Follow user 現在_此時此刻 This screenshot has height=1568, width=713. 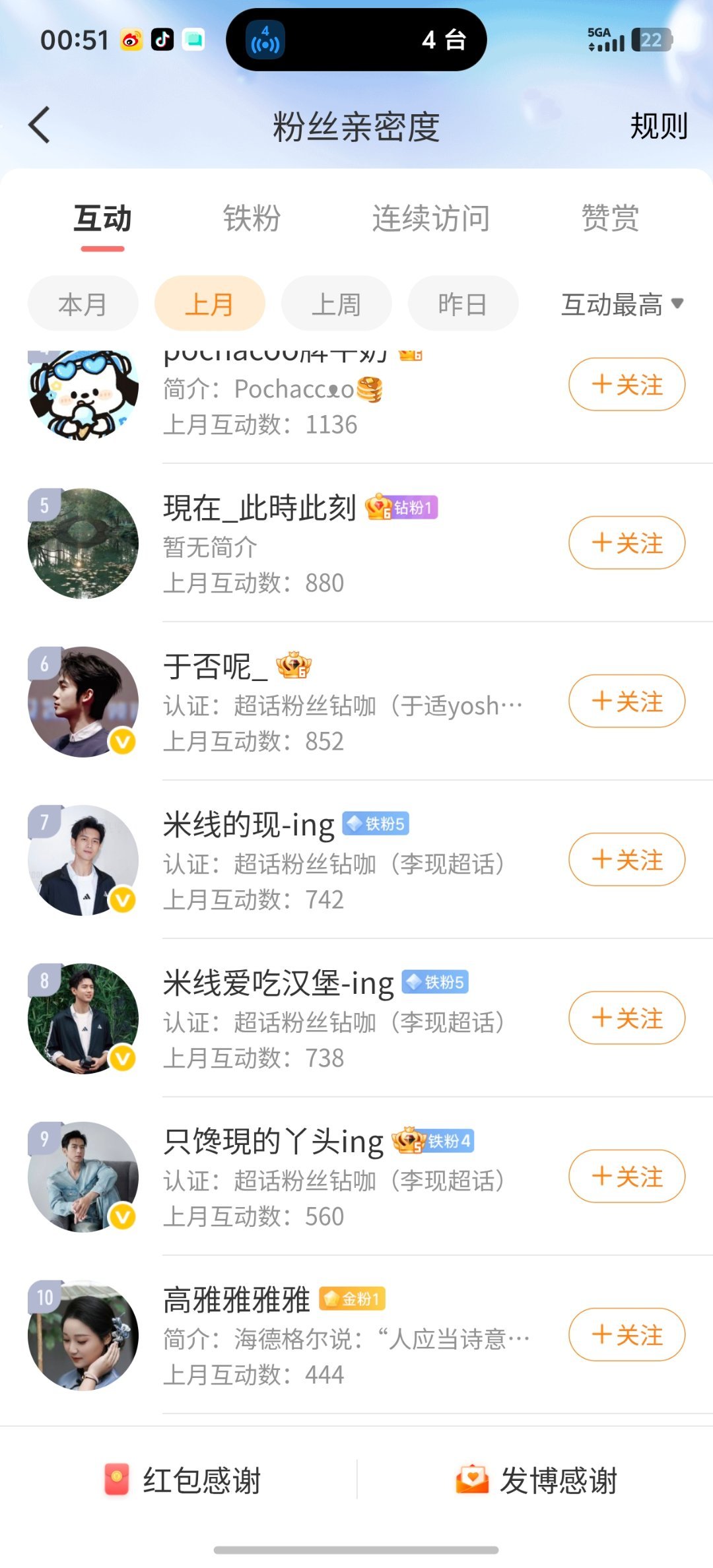click(627, 542)
